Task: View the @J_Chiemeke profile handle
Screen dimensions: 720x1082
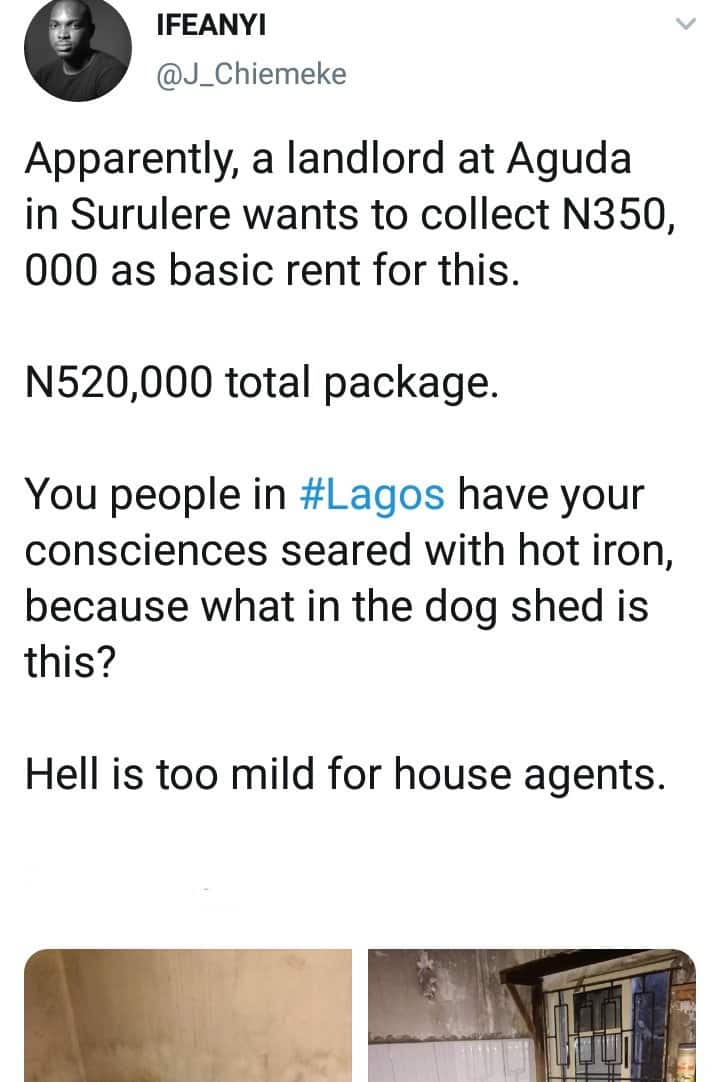Action: 253,73
